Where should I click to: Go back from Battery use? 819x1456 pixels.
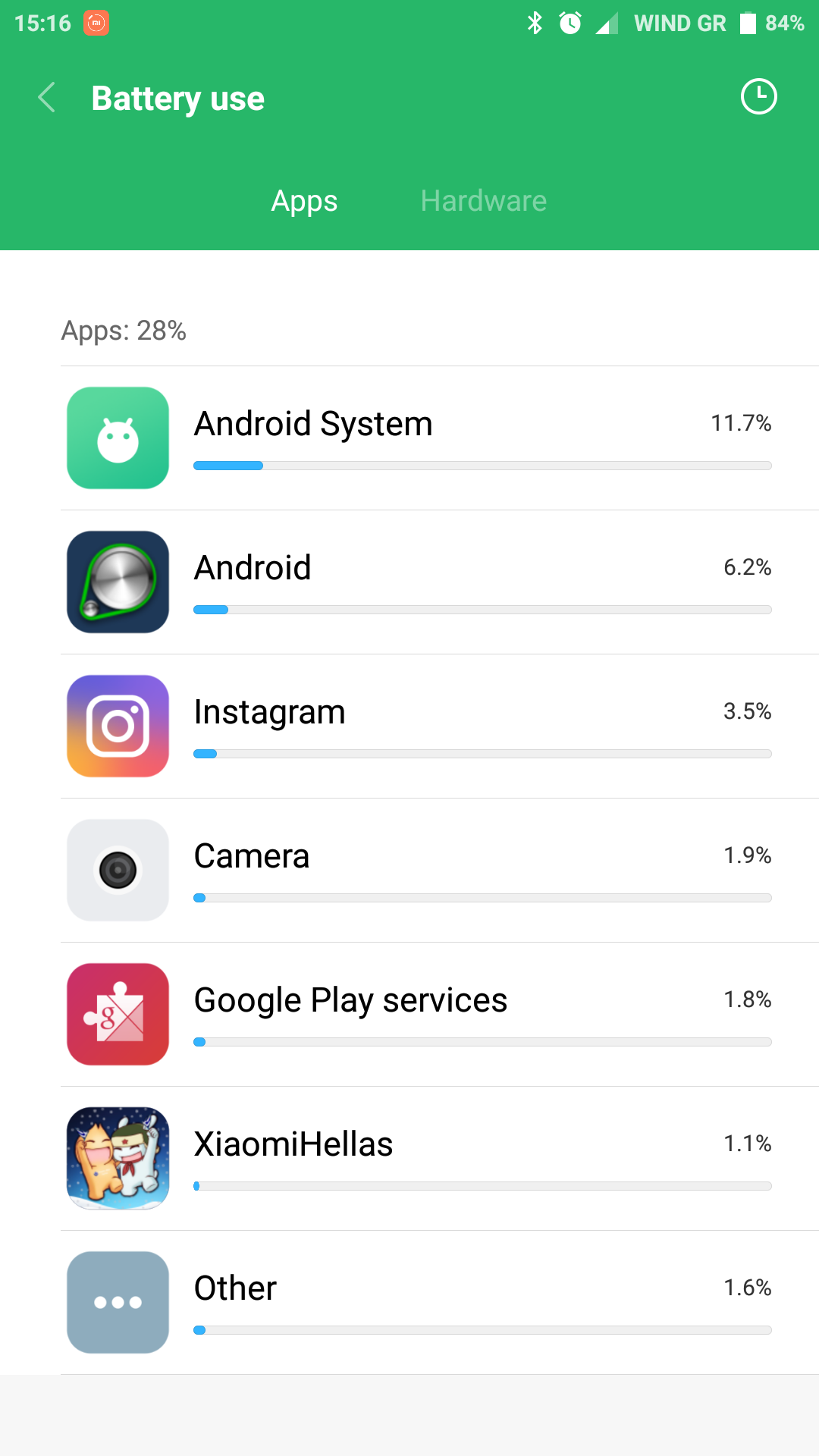(x=47, y=98)
